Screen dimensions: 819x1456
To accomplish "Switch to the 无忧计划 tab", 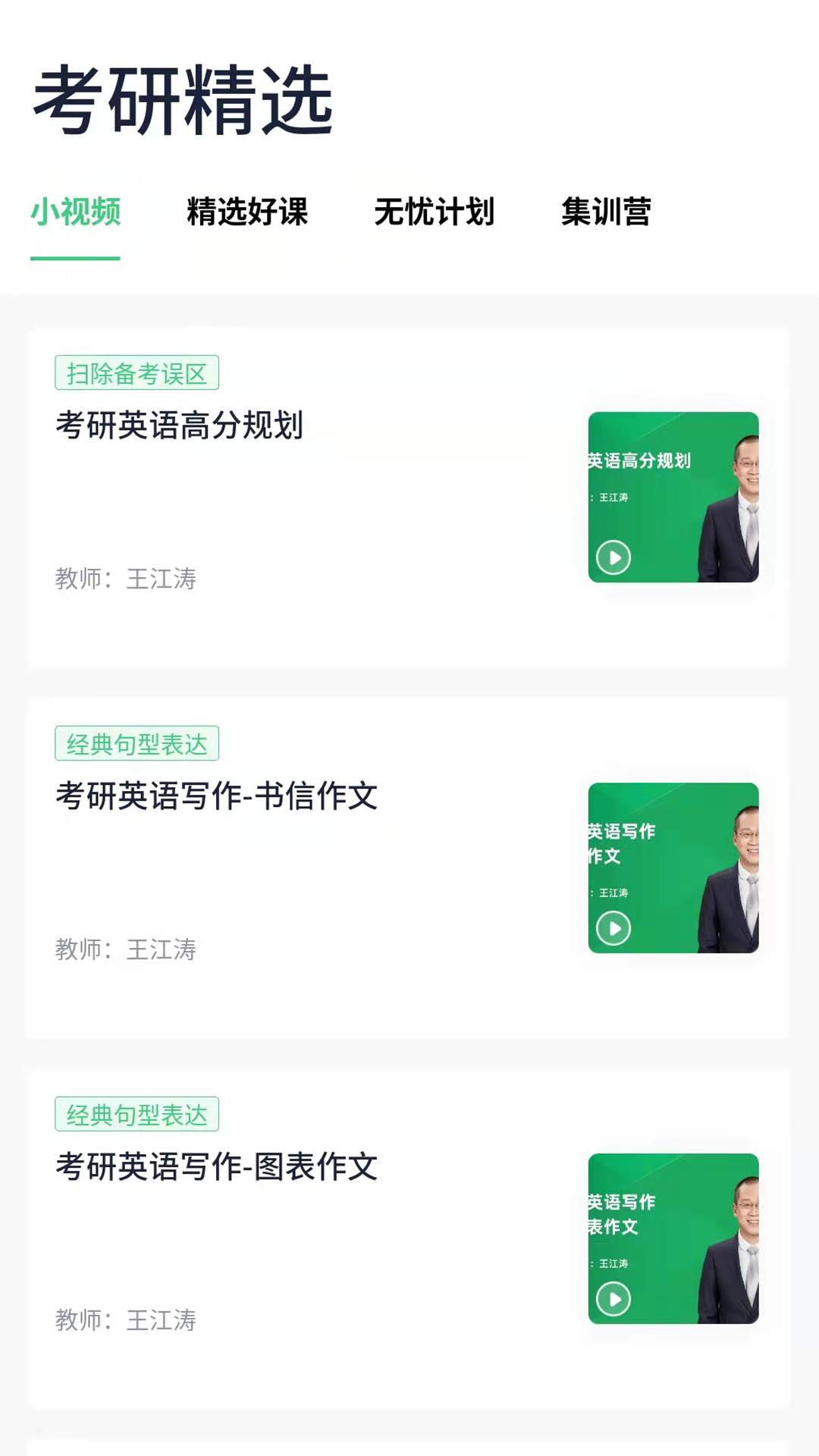I will tap(435, 213).
